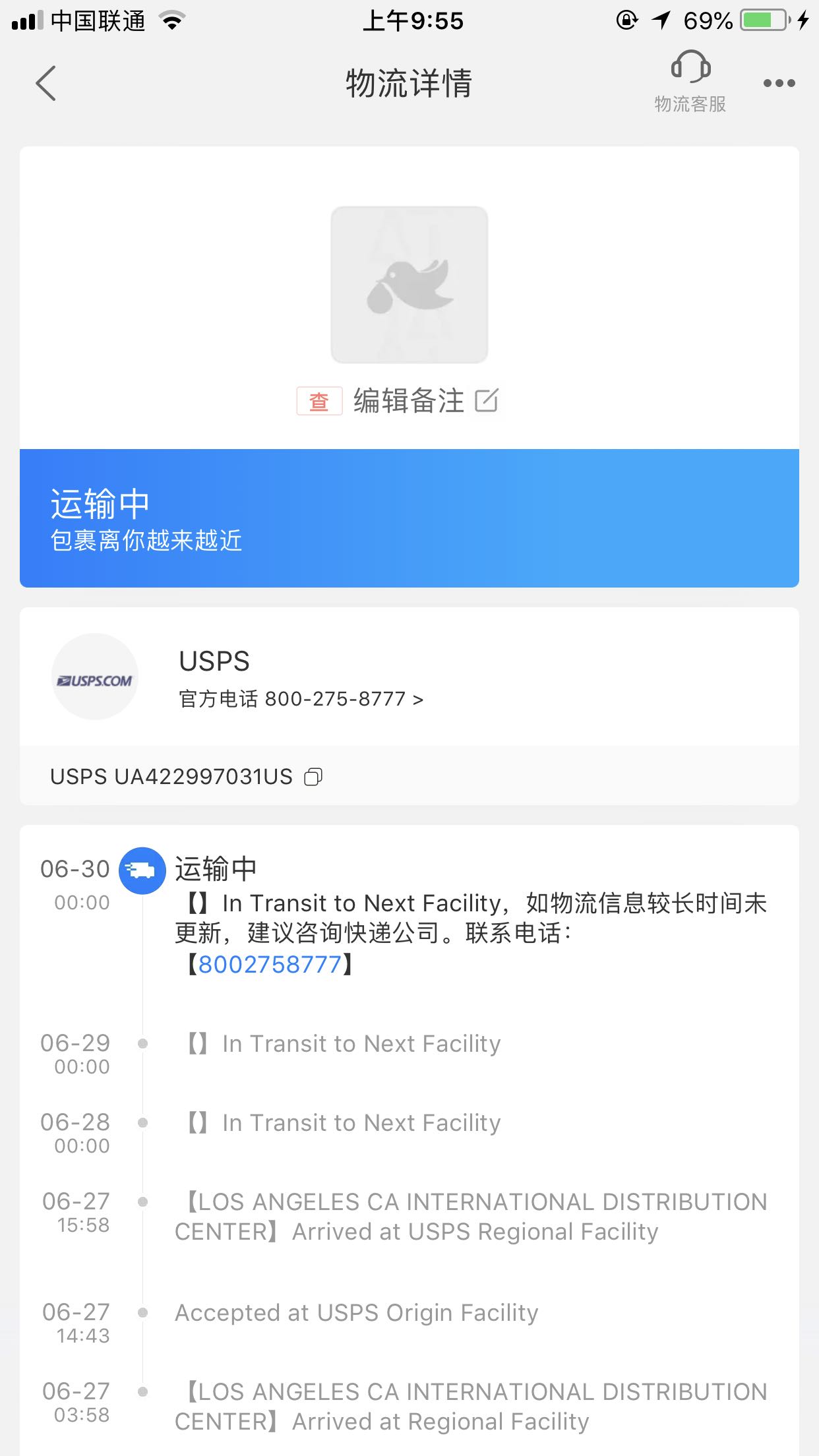Edit the note via 编辑备注
Screen dimensions: 819x1456
425,400
